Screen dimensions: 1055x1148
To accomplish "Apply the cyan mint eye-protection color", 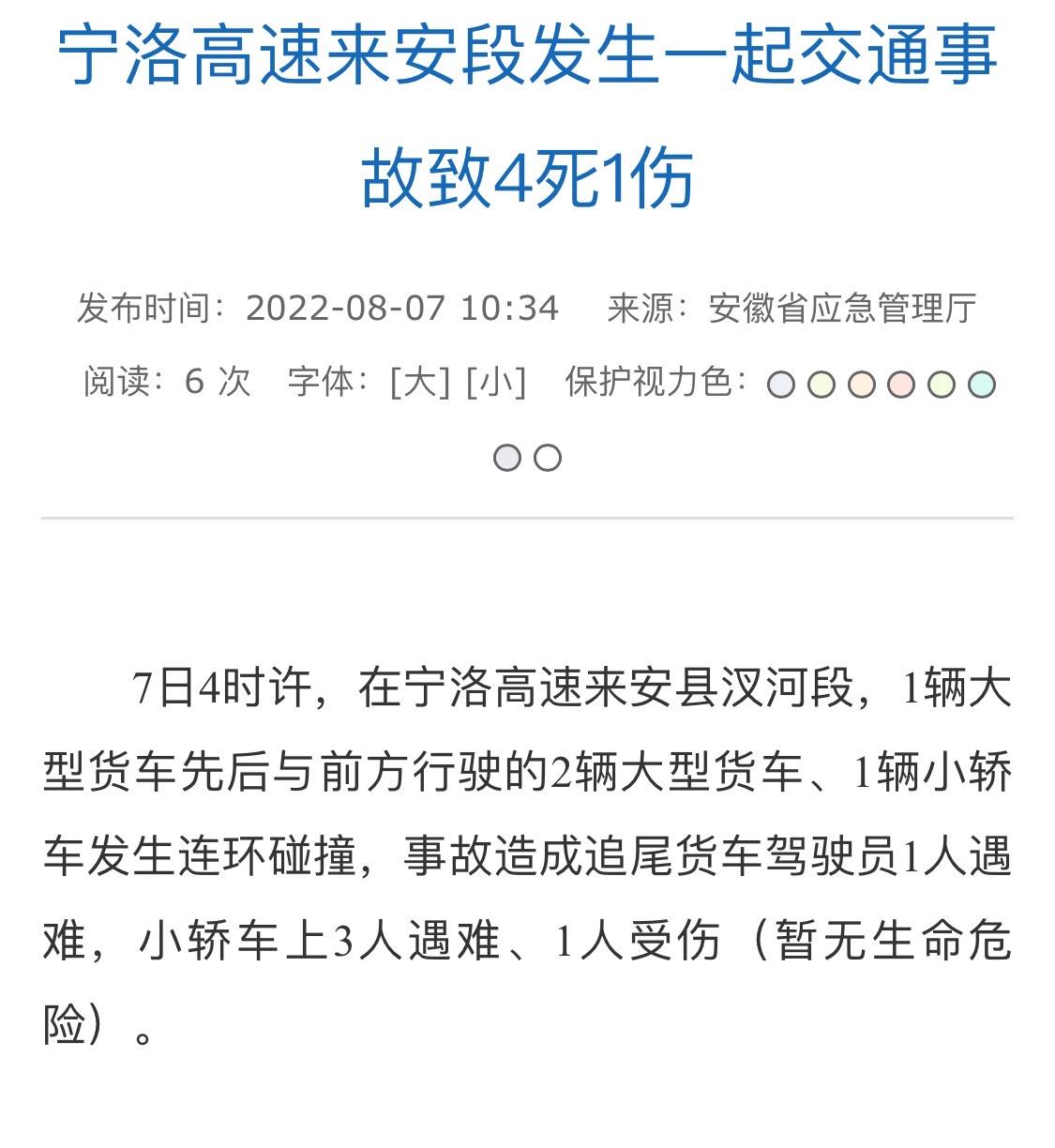I will coord(981,385).
